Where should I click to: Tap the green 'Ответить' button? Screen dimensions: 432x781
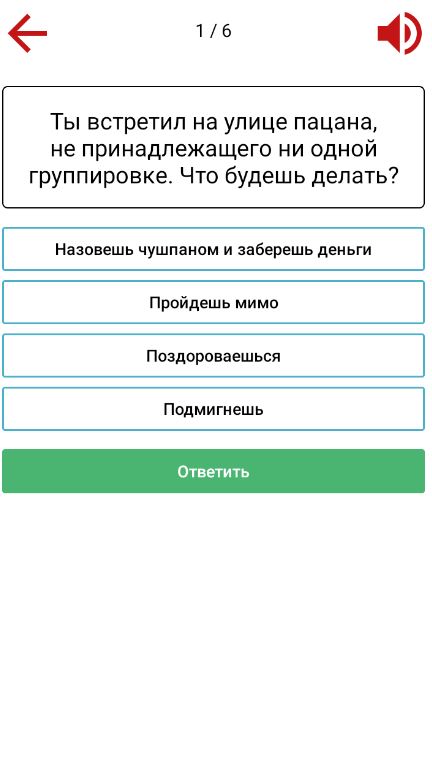click(x=213, y=471)
